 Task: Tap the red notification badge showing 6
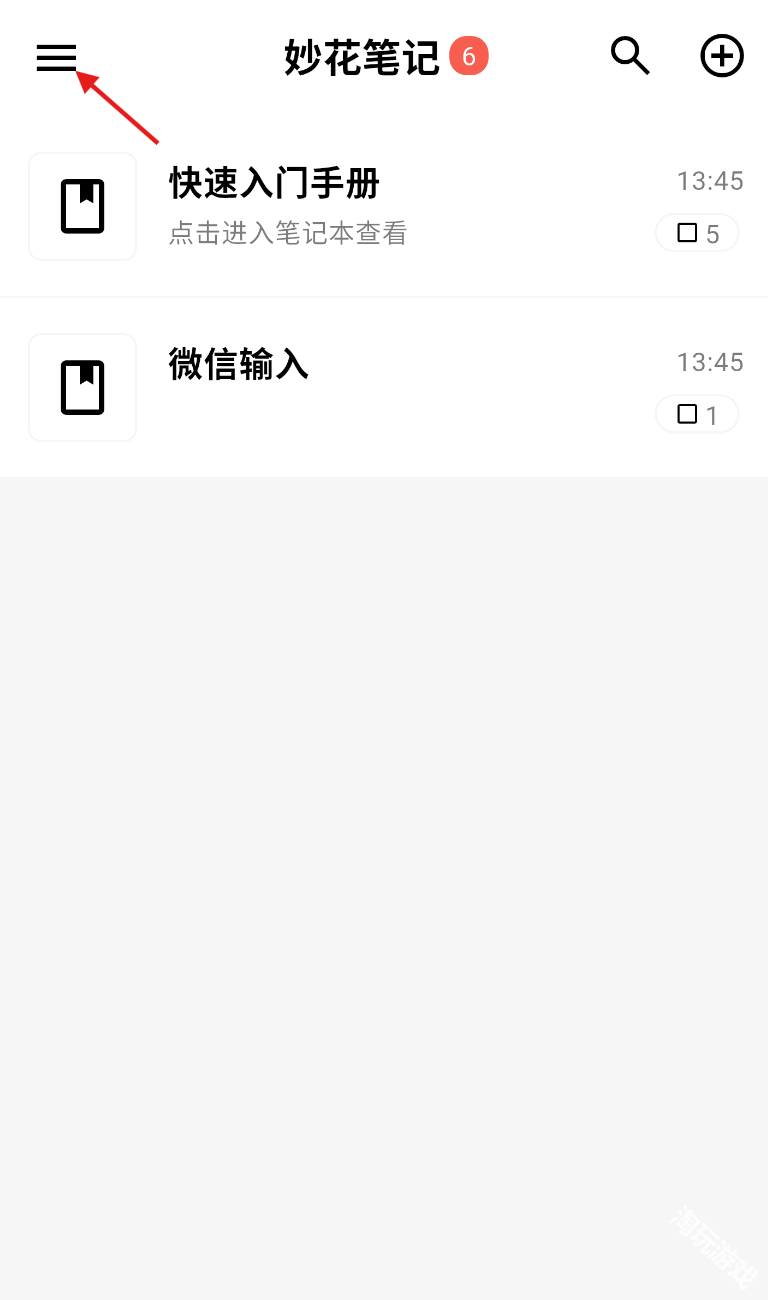click(x=469, y=57)
